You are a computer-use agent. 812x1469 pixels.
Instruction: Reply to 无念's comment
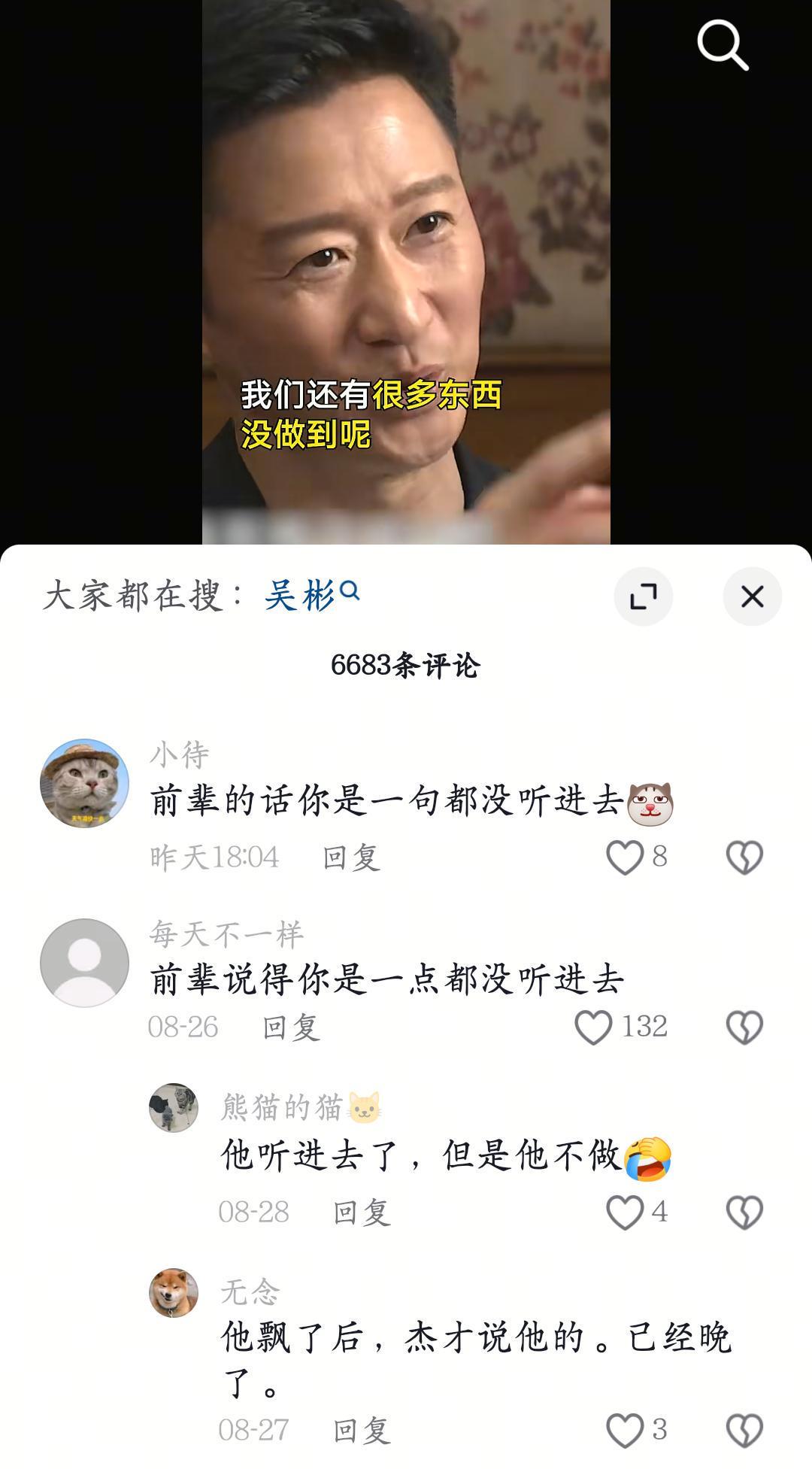(x=362, y=1430)
